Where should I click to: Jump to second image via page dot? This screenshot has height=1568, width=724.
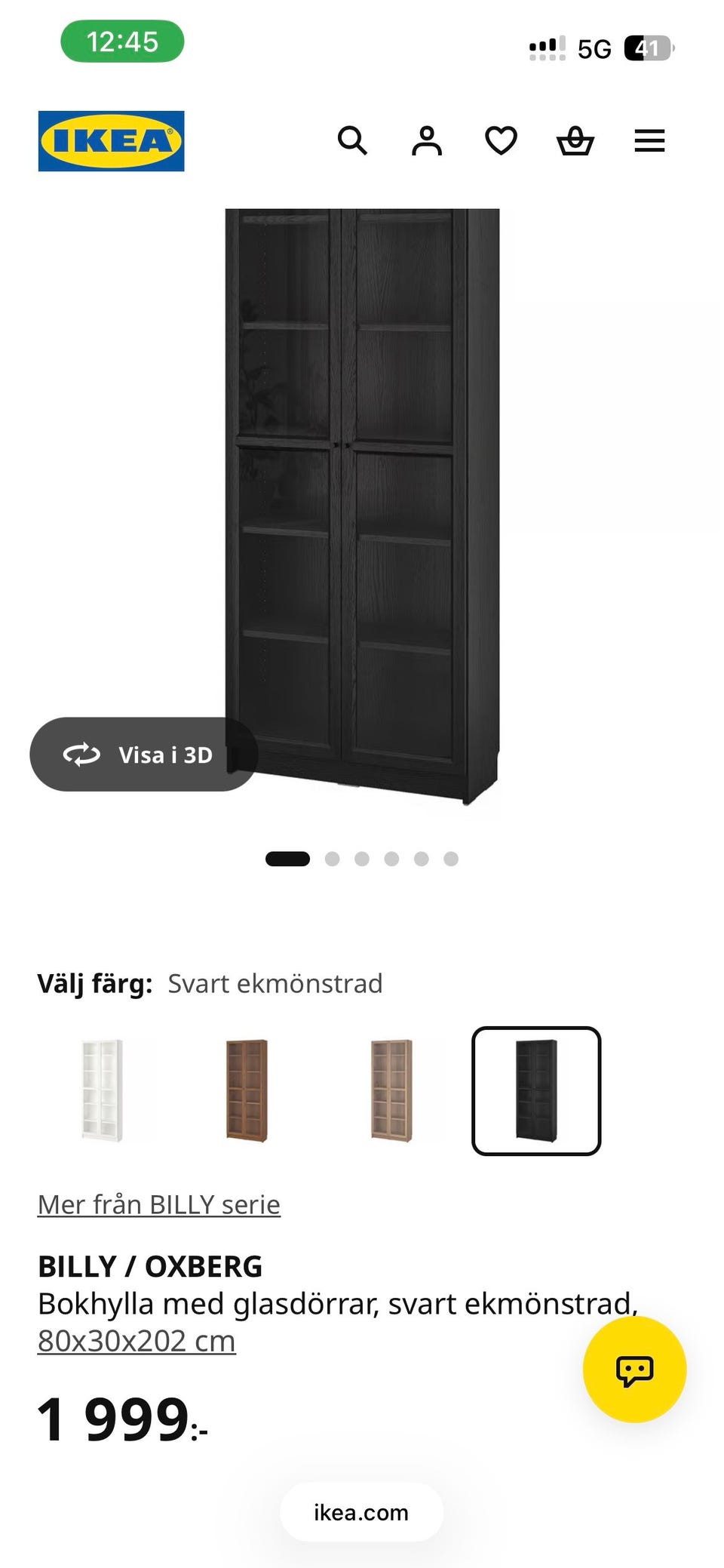point(332,859)
